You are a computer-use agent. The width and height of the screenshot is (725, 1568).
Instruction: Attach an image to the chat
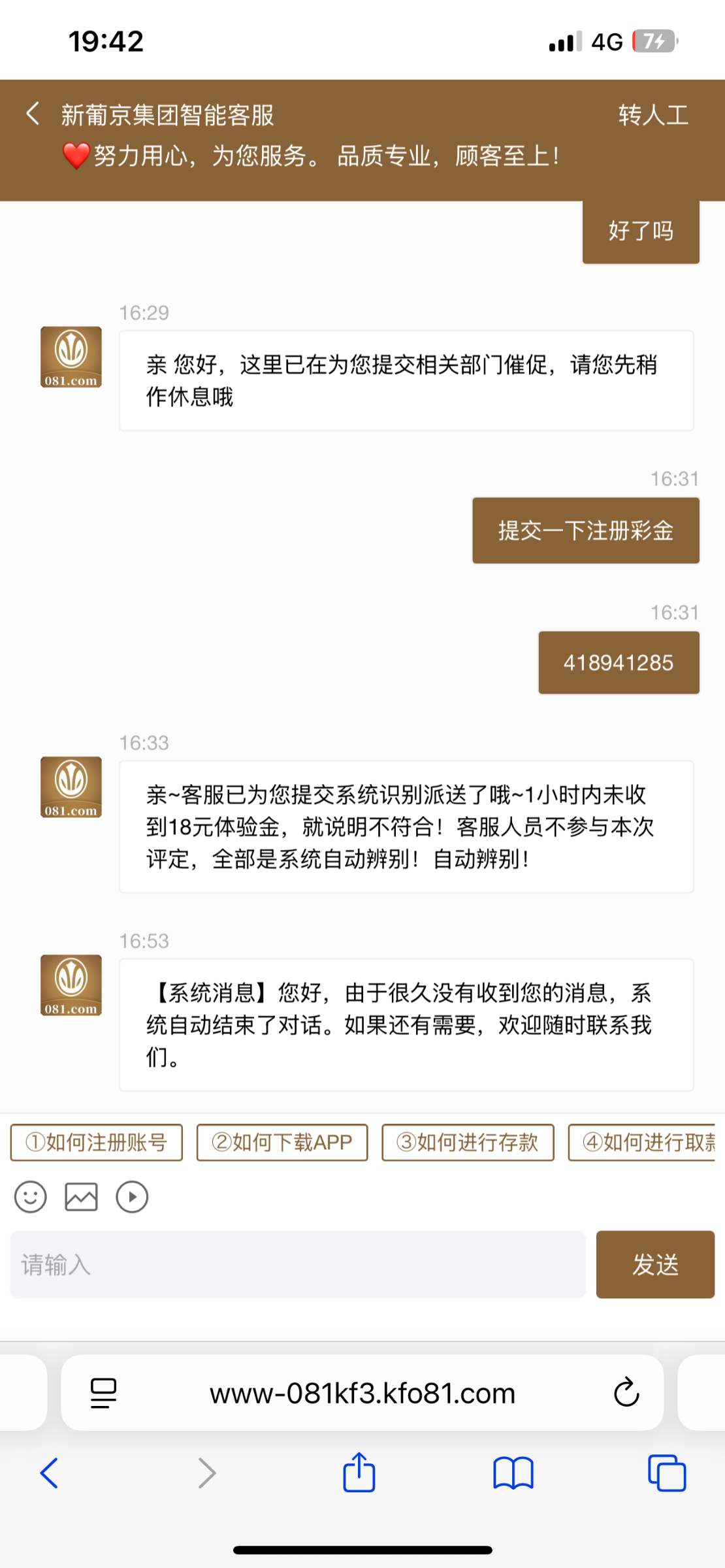(x=81, y=1197)
